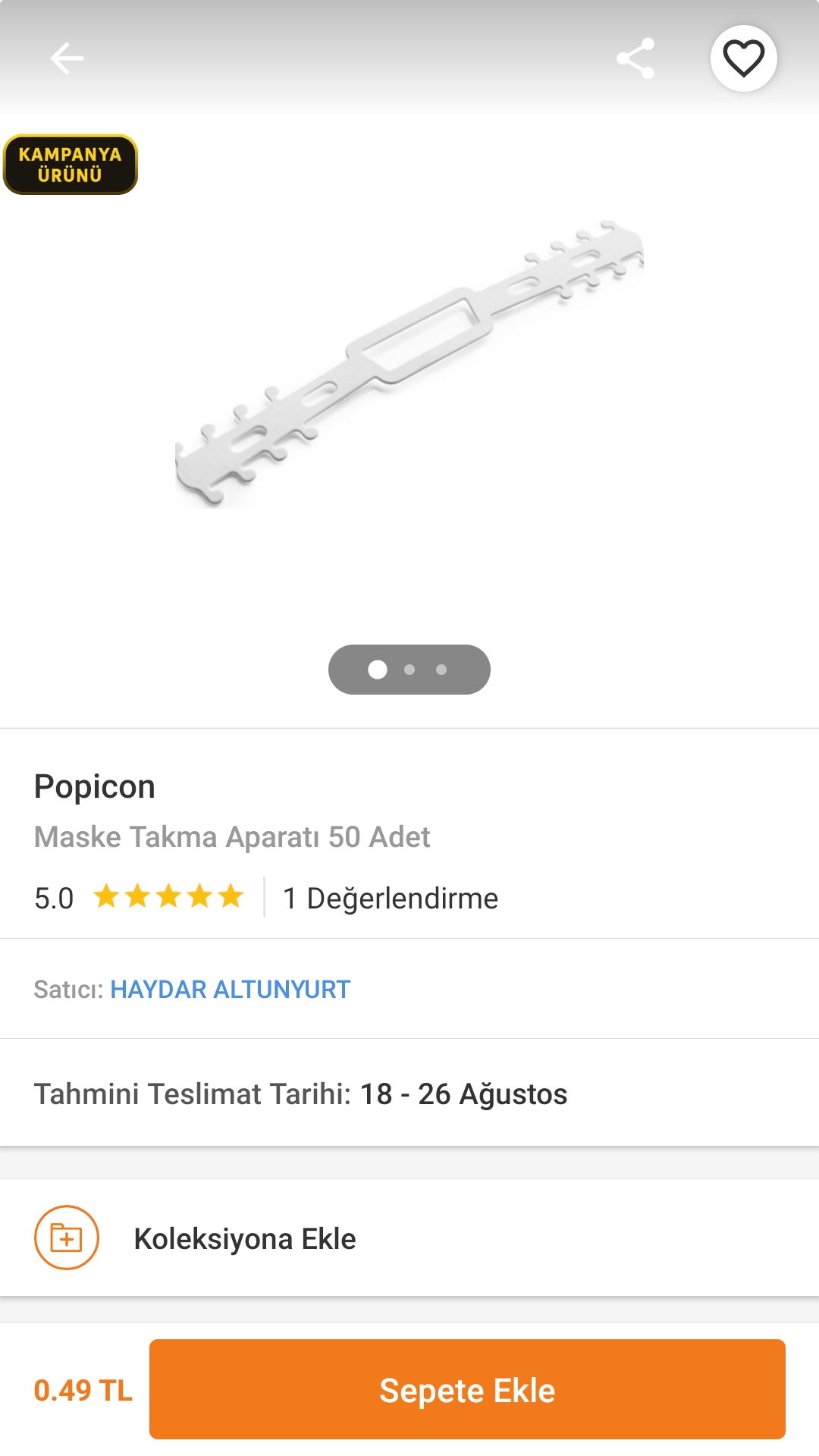Open the mask strap product image
819x1456 pixels.
click(x=409, y=363)
